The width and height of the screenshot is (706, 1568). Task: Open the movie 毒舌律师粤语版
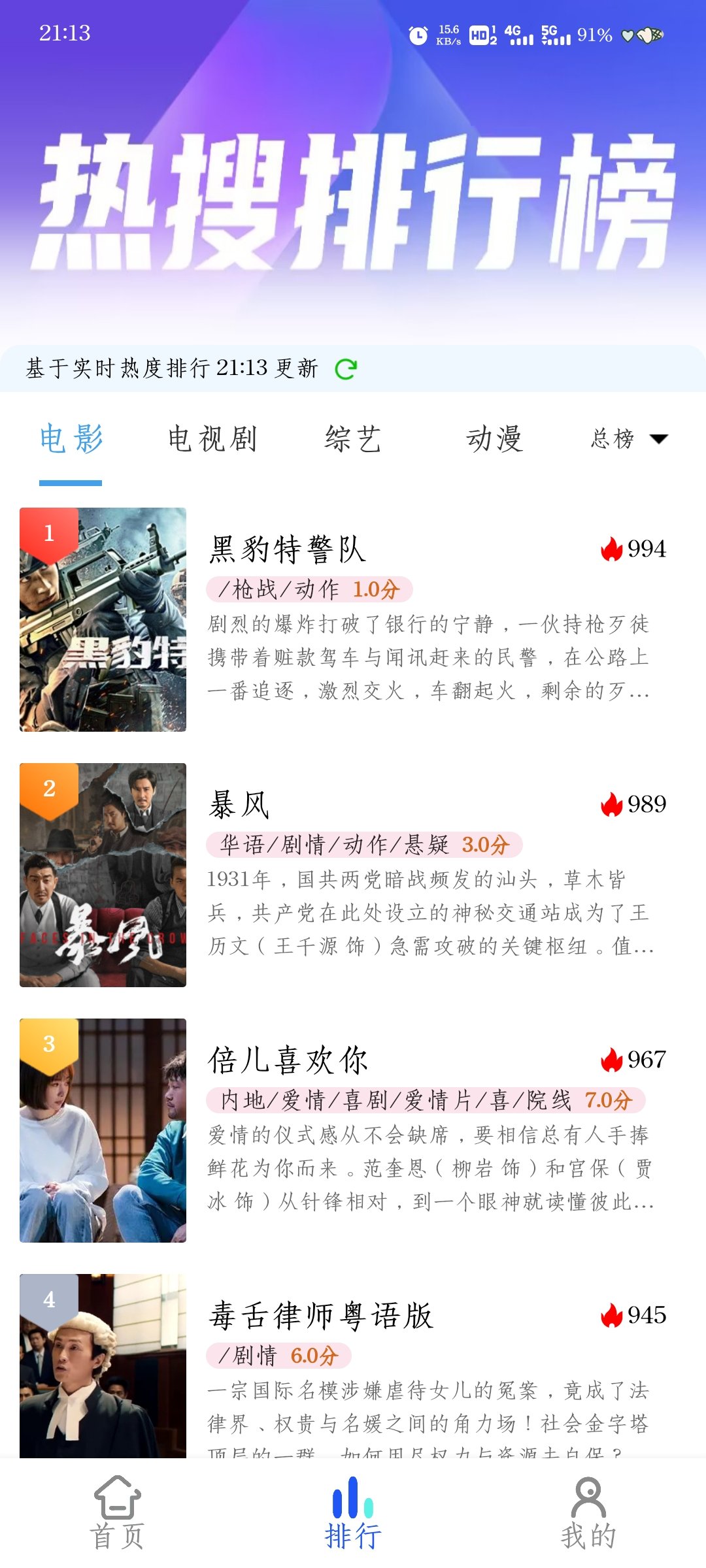(320, 1315)
